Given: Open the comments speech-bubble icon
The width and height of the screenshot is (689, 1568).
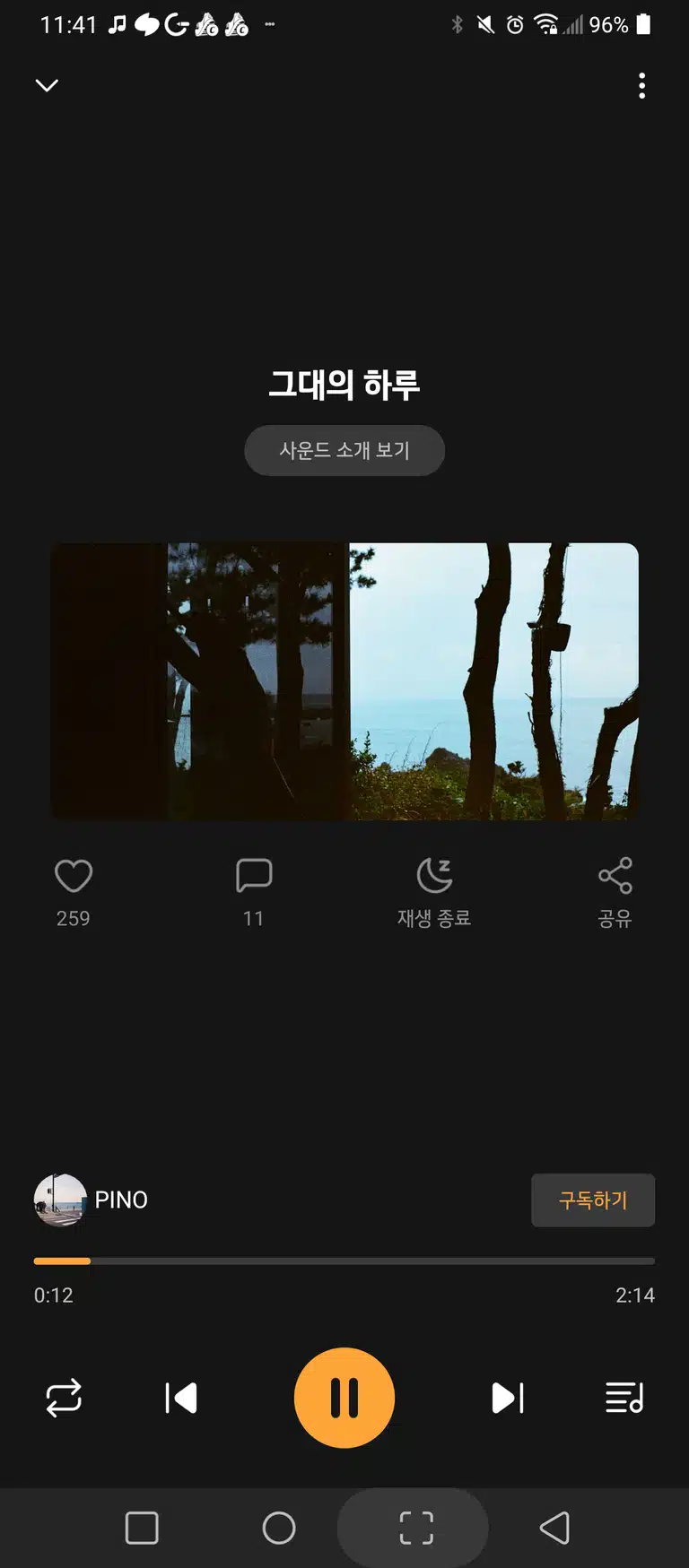Looking at the screenshot, I should pos(254,875).
